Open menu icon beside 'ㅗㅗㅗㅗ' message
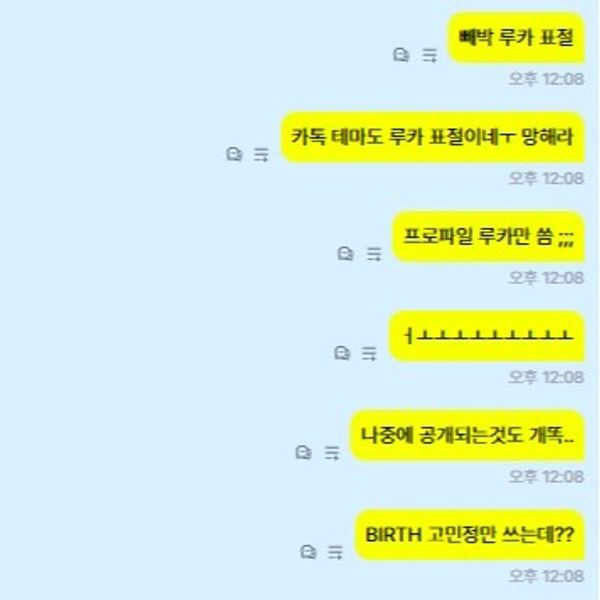Screen dimensions: 600x600 tap(369, 353)
